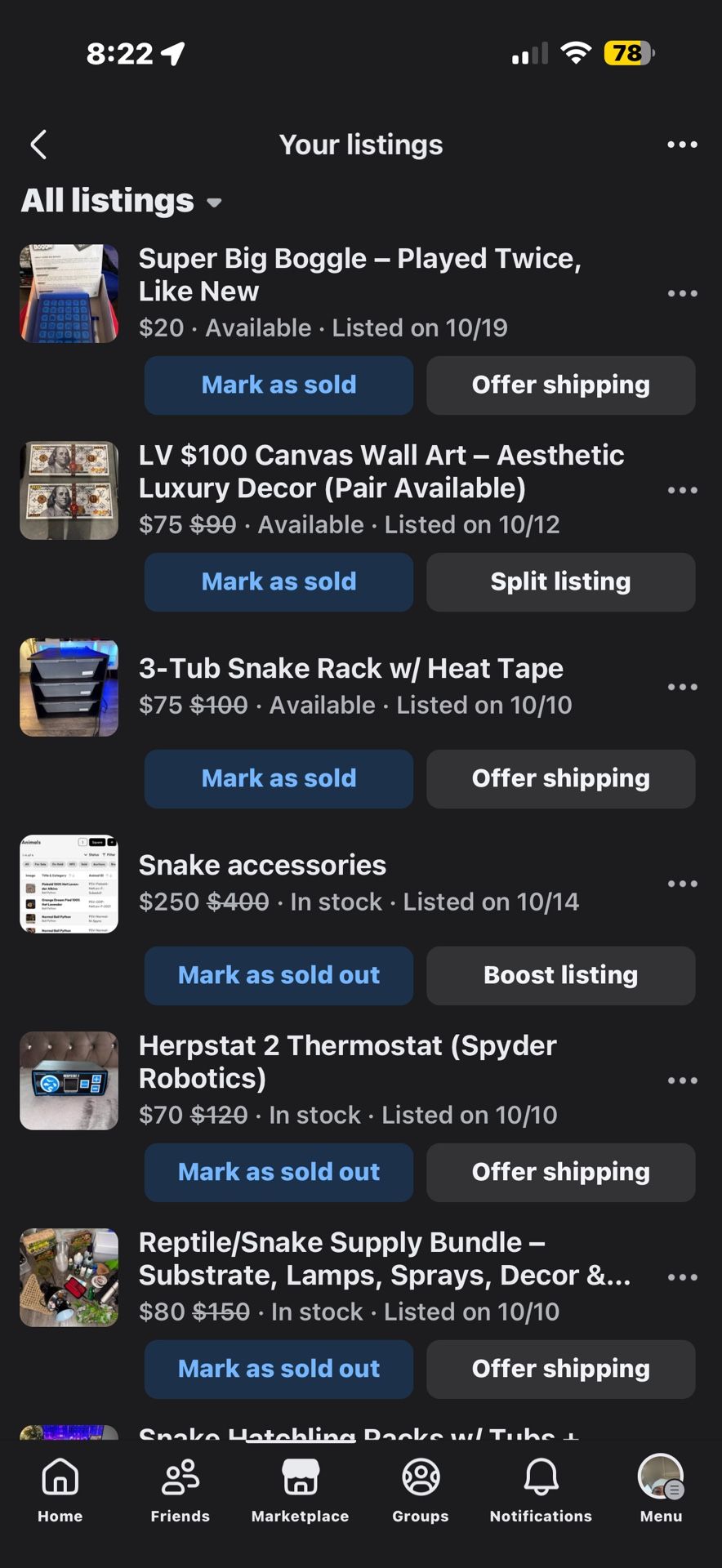Mark the Reptile/Snake Supply Bundle as sold out
The image size is (722, 1568).
tap(279, 1369)
